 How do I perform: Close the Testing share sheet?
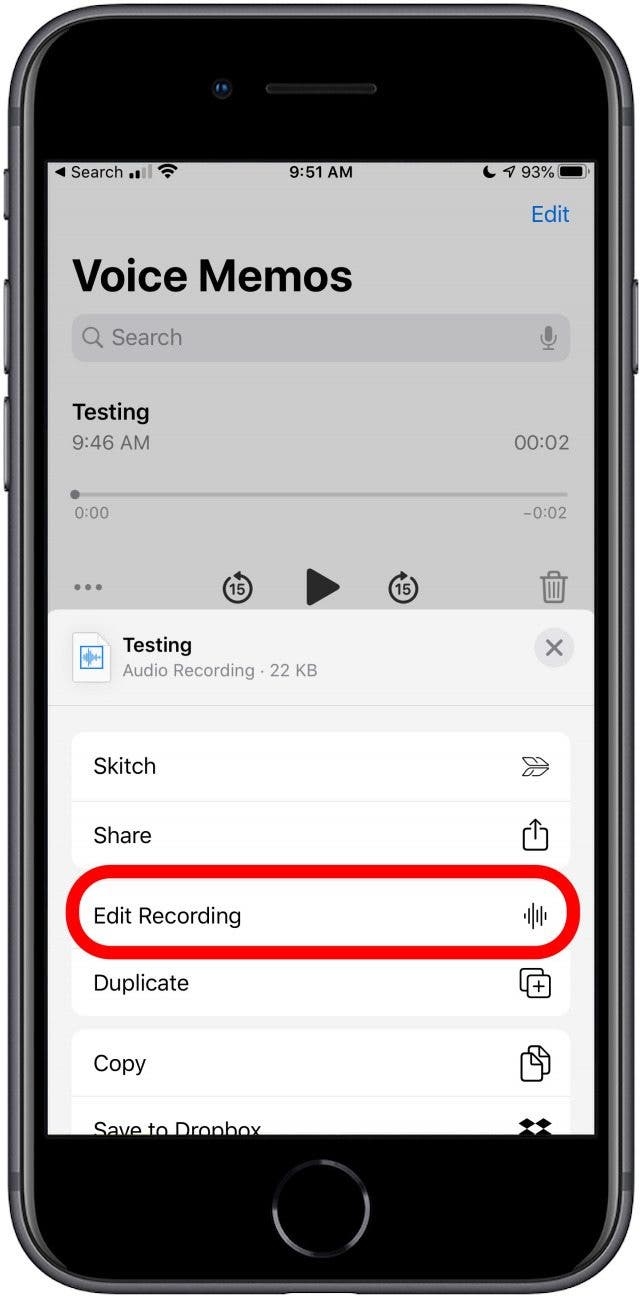553,648
